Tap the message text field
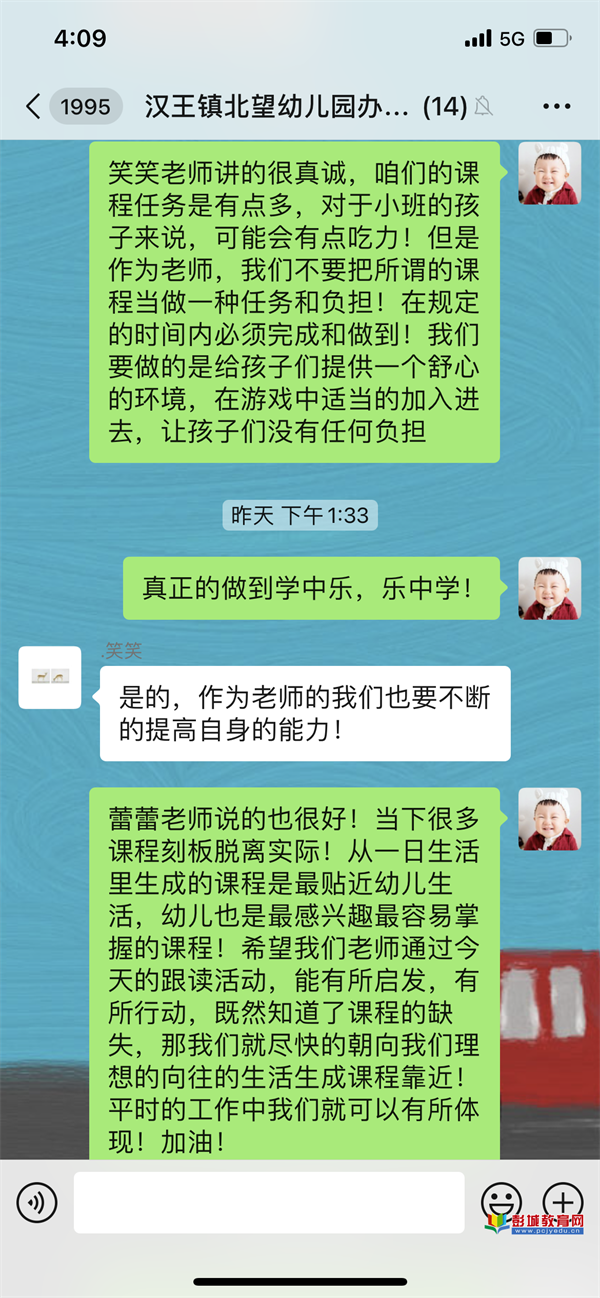 point(268,1202)
